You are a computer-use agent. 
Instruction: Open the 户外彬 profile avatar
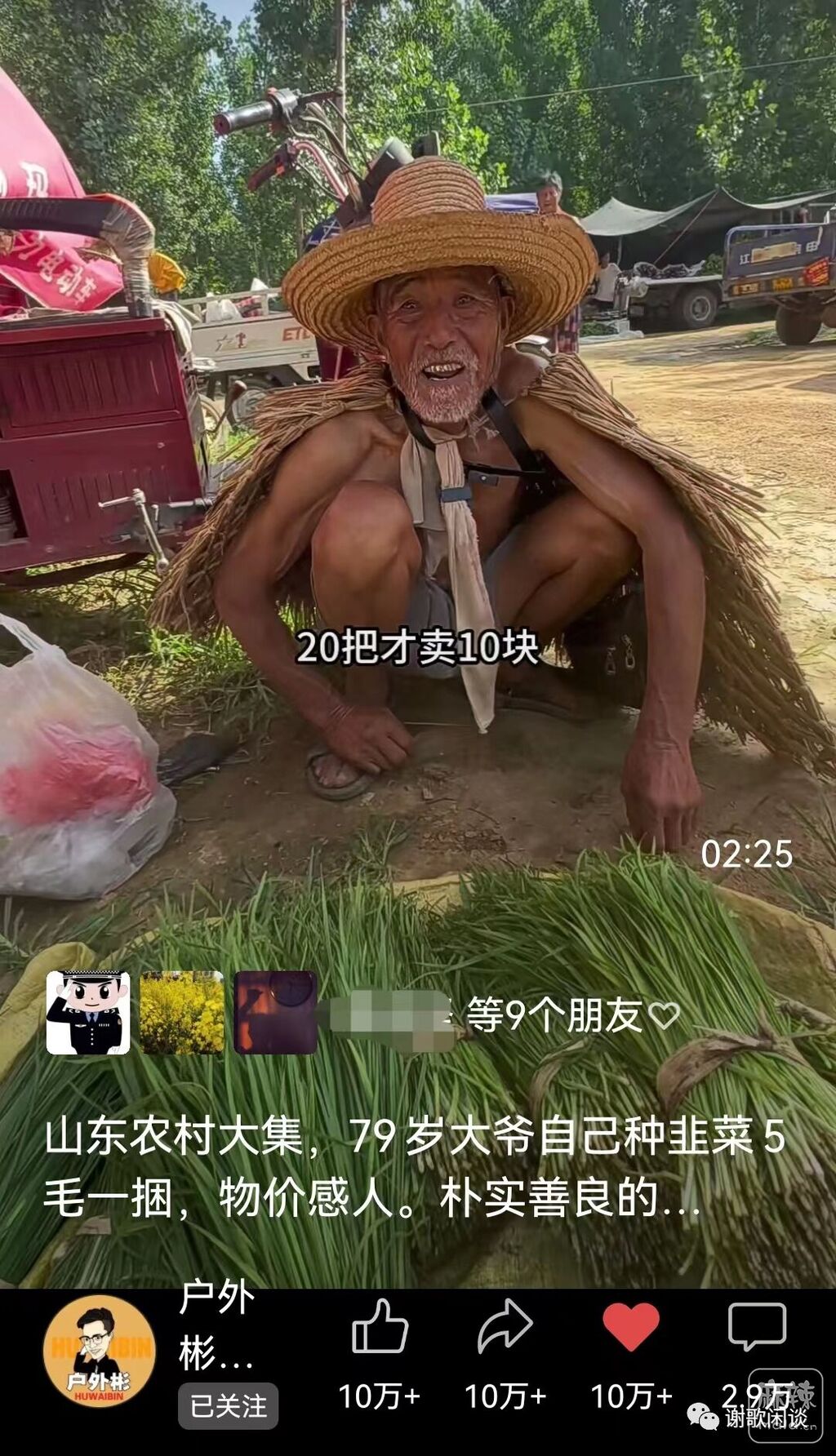click(x=99, y=1351)
